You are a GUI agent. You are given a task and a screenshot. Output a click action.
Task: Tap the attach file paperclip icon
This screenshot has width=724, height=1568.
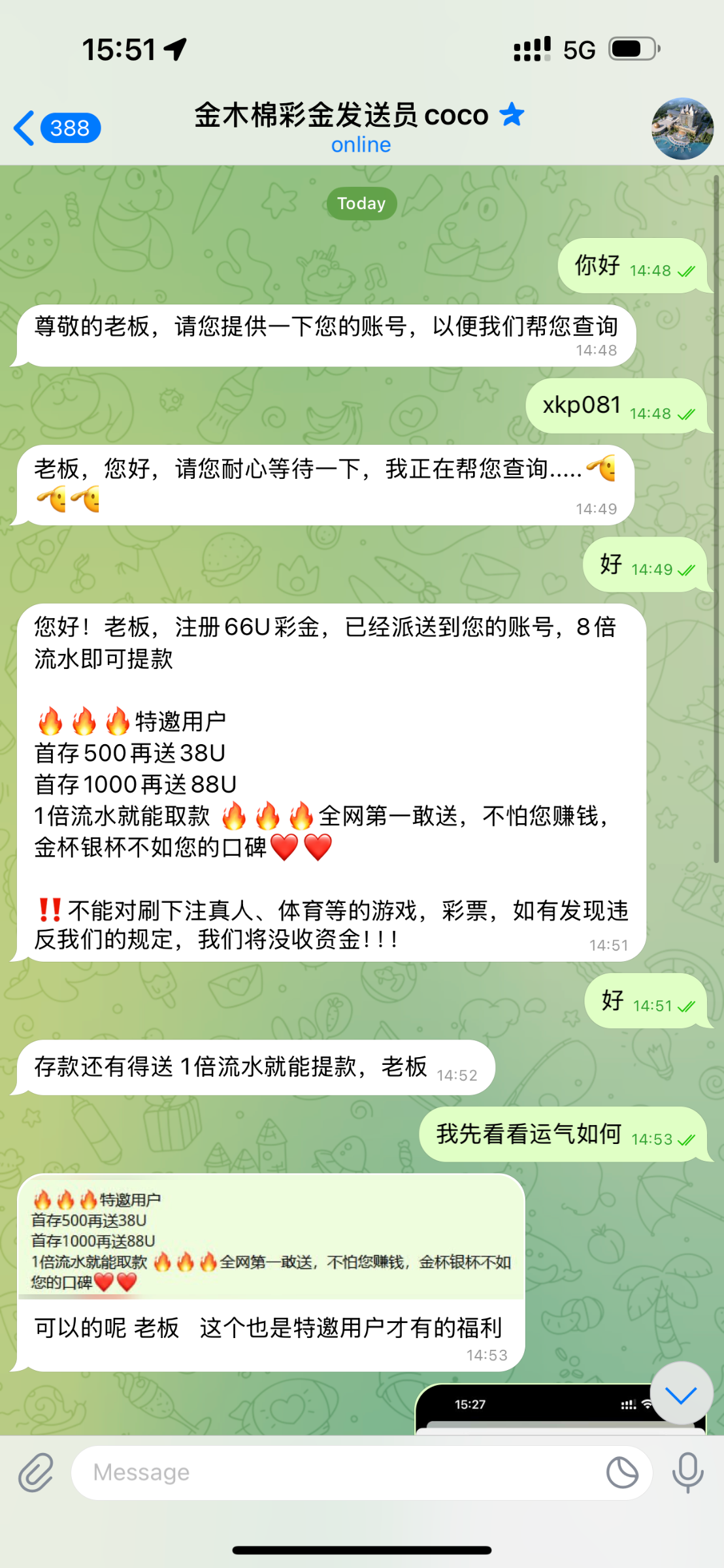[x=35, y=1473]
